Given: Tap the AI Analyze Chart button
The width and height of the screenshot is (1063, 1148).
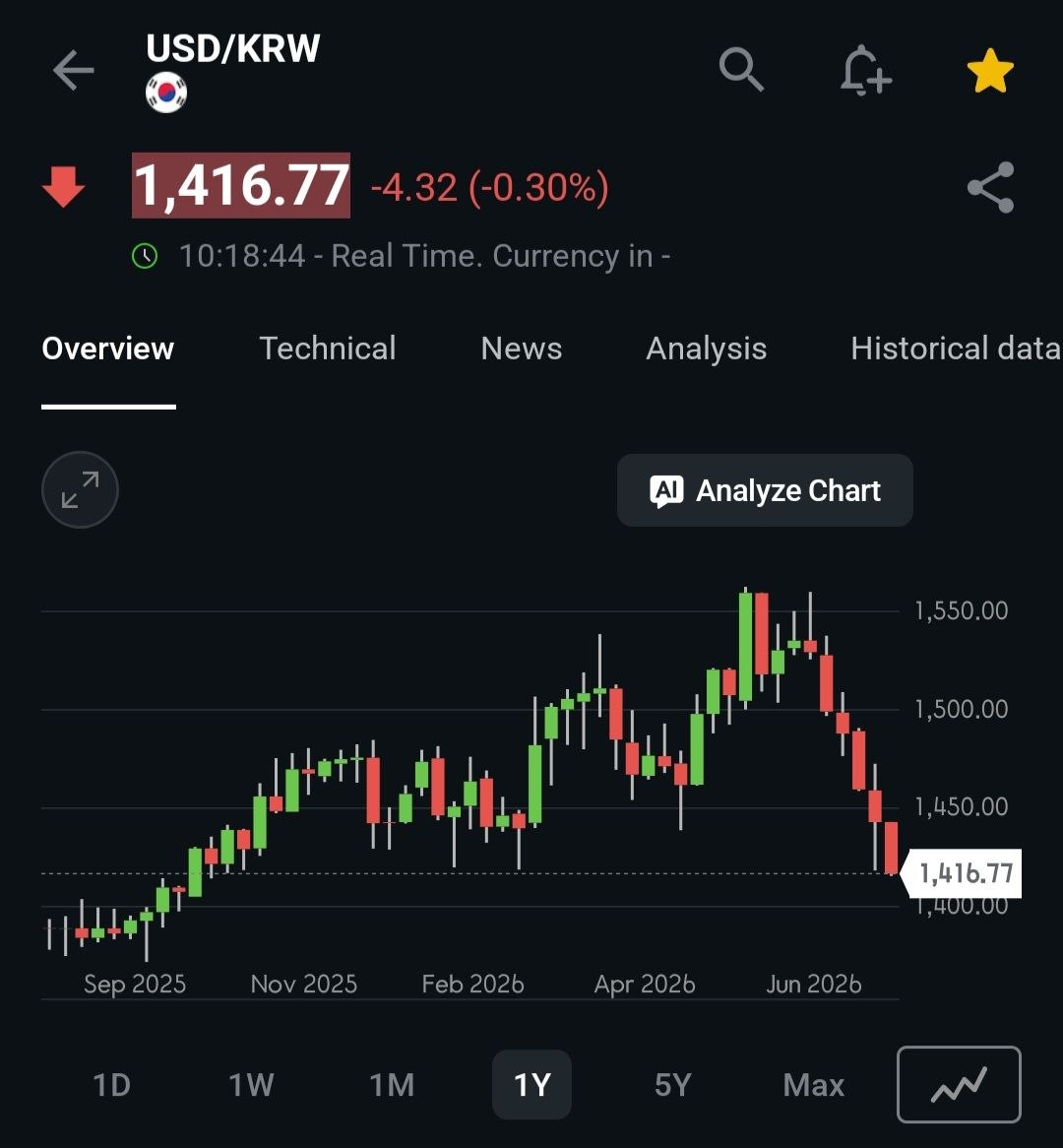Looking at the screenshot, I should tap(765, 490).
